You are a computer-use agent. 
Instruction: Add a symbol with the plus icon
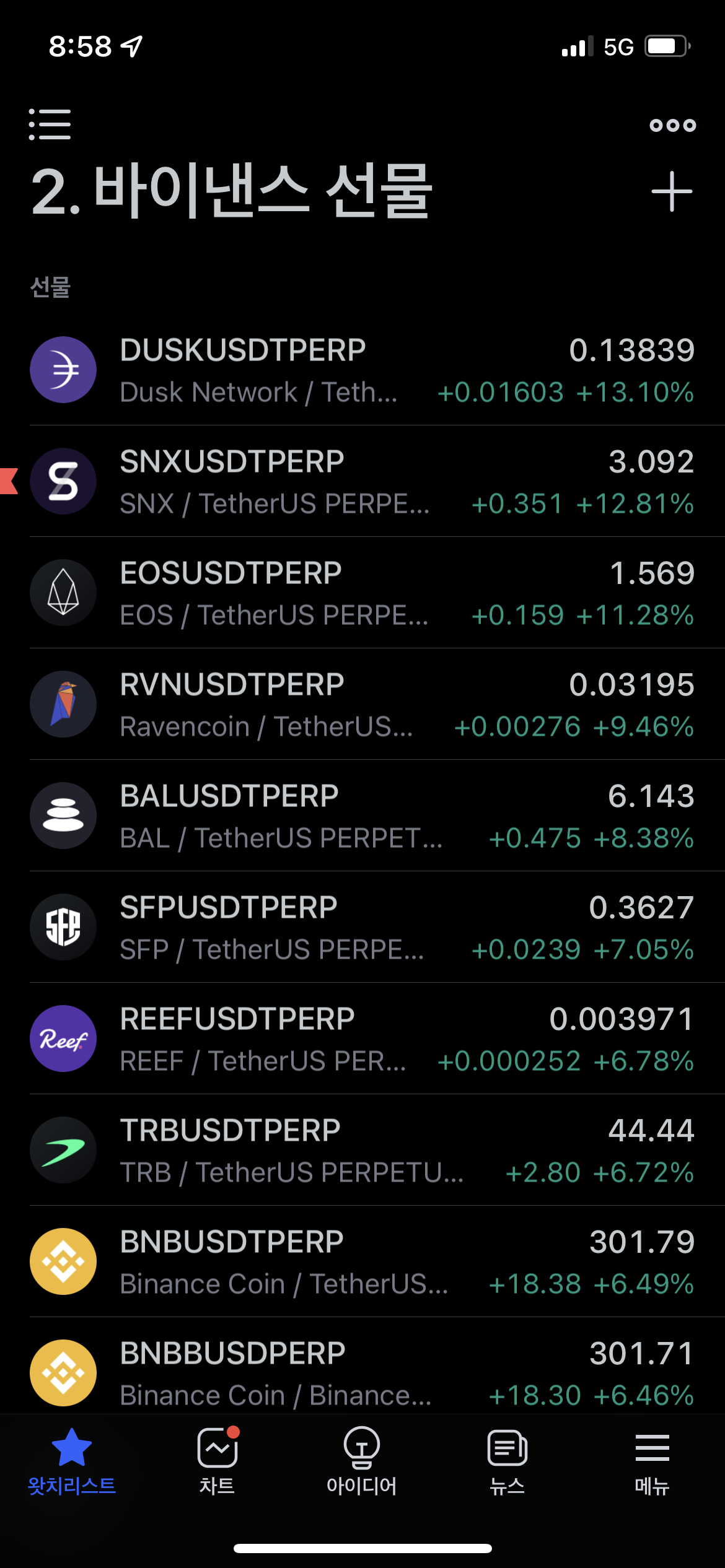coord(672,191)
